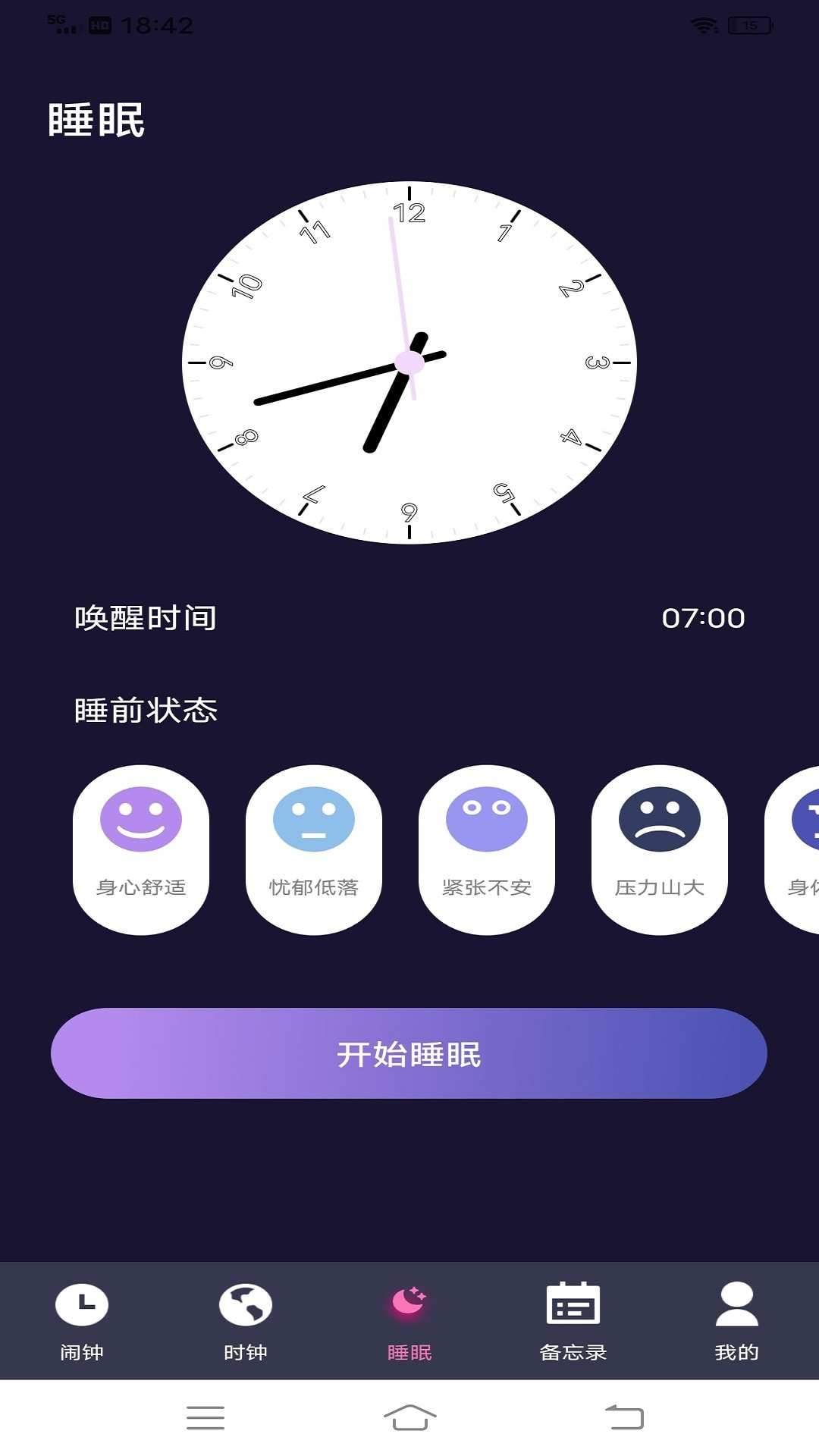Choose the 忧郁低落 pre-sleep state

[314, 849]
